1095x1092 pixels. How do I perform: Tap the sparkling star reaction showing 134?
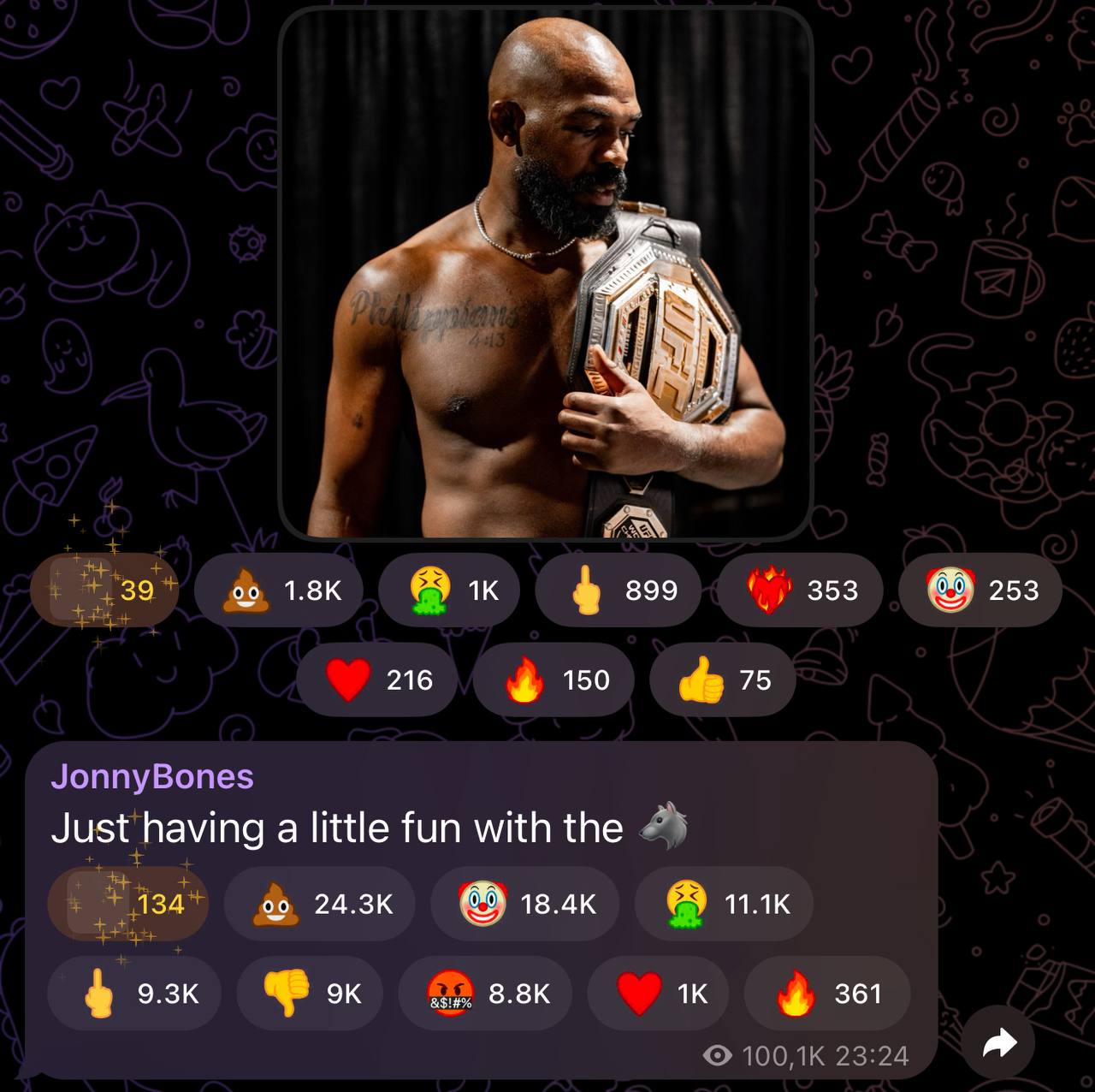tap(128, 904)
